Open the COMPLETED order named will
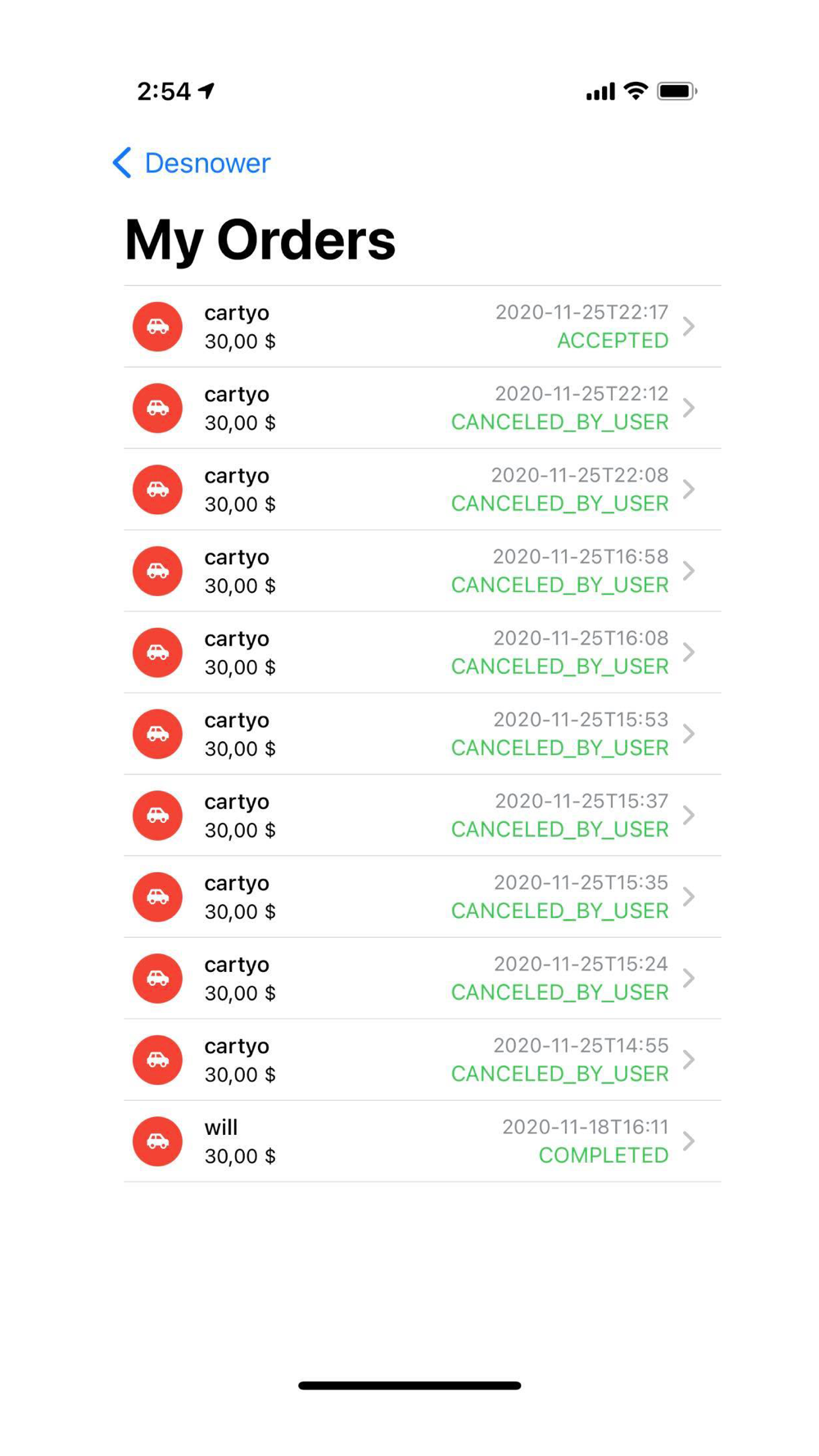The image size is (819, 1456). click(x=422, y=1141)
